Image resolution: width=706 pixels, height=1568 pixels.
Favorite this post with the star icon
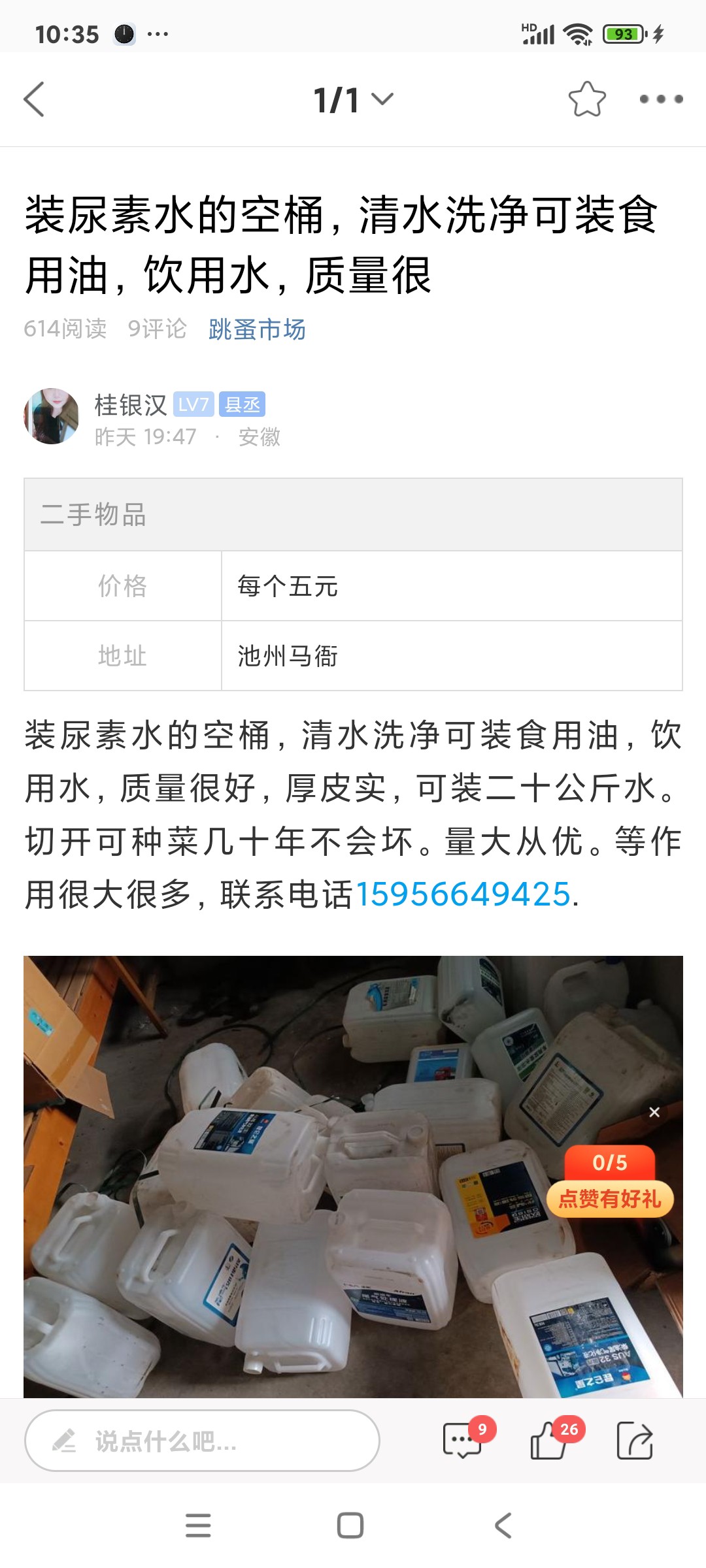click(587, 99)
